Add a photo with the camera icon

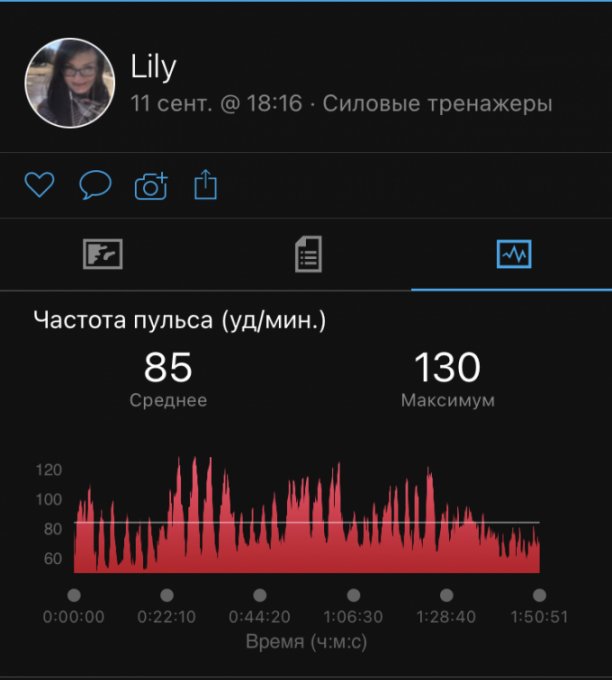[151, 185]
